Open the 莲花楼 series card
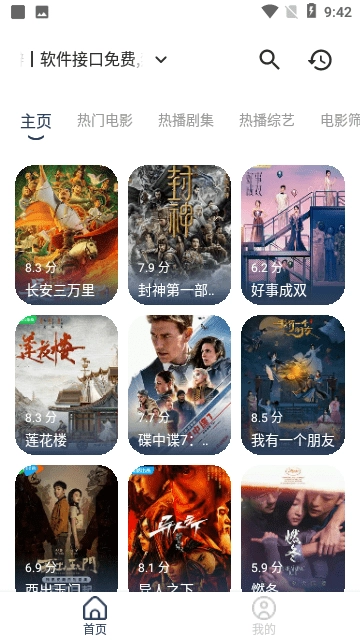This screenshot has height=640, width=360. click(x=67, y=384)
